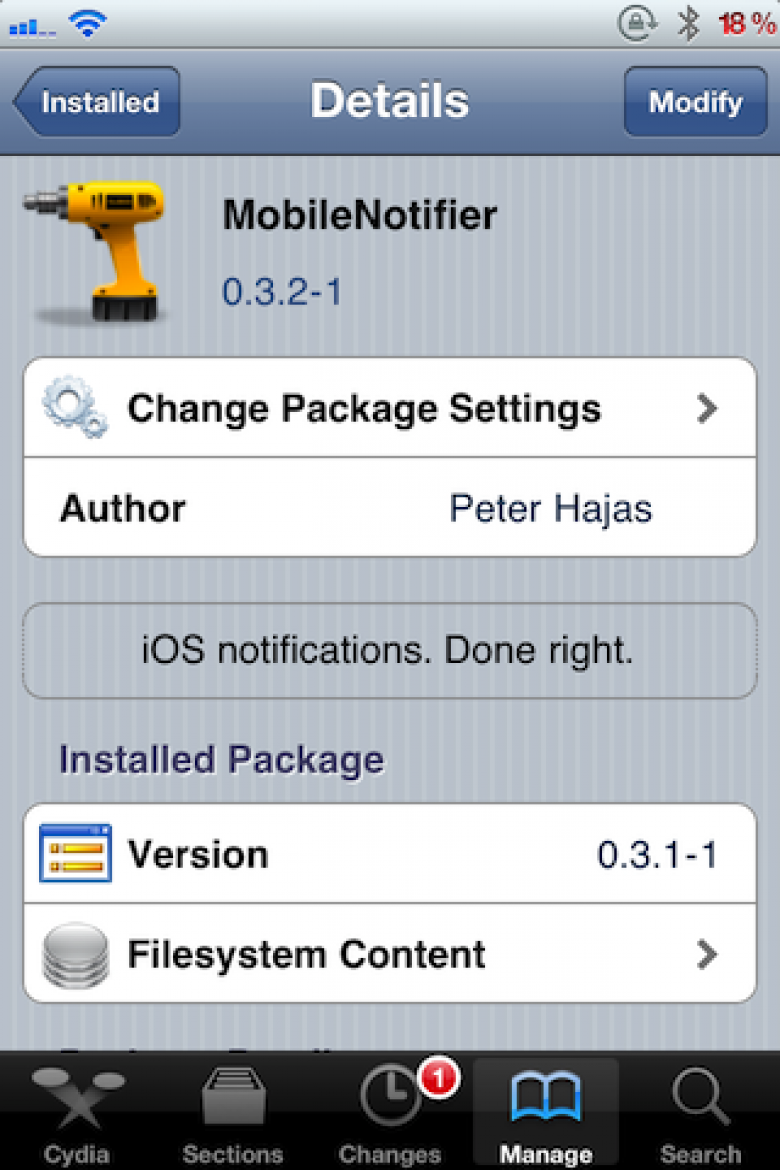Tap the iOS notifications description bubble
Screen dimensions: 780x1170
[x=390, y=650]
